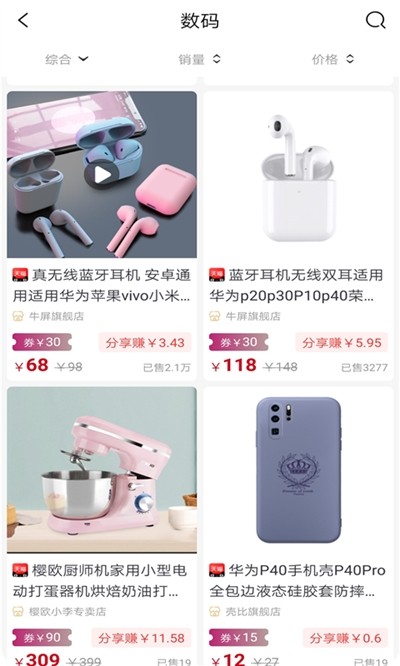Tap 分享赚 ¥11.58 share reward
The image size is (400, 666).
[x=141, y=638]
